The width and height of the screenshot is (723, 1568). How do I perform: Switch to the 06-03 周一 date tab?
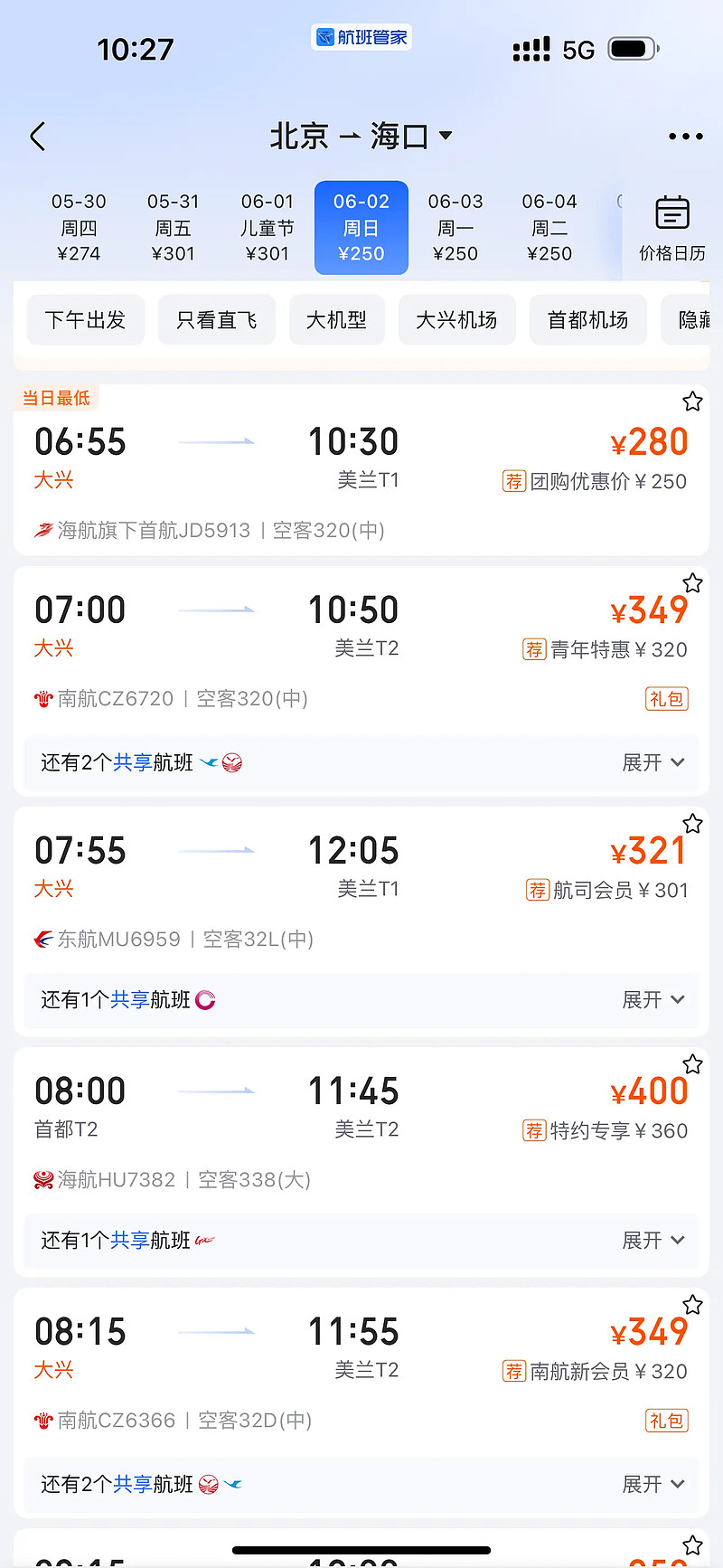pos(455,226)
